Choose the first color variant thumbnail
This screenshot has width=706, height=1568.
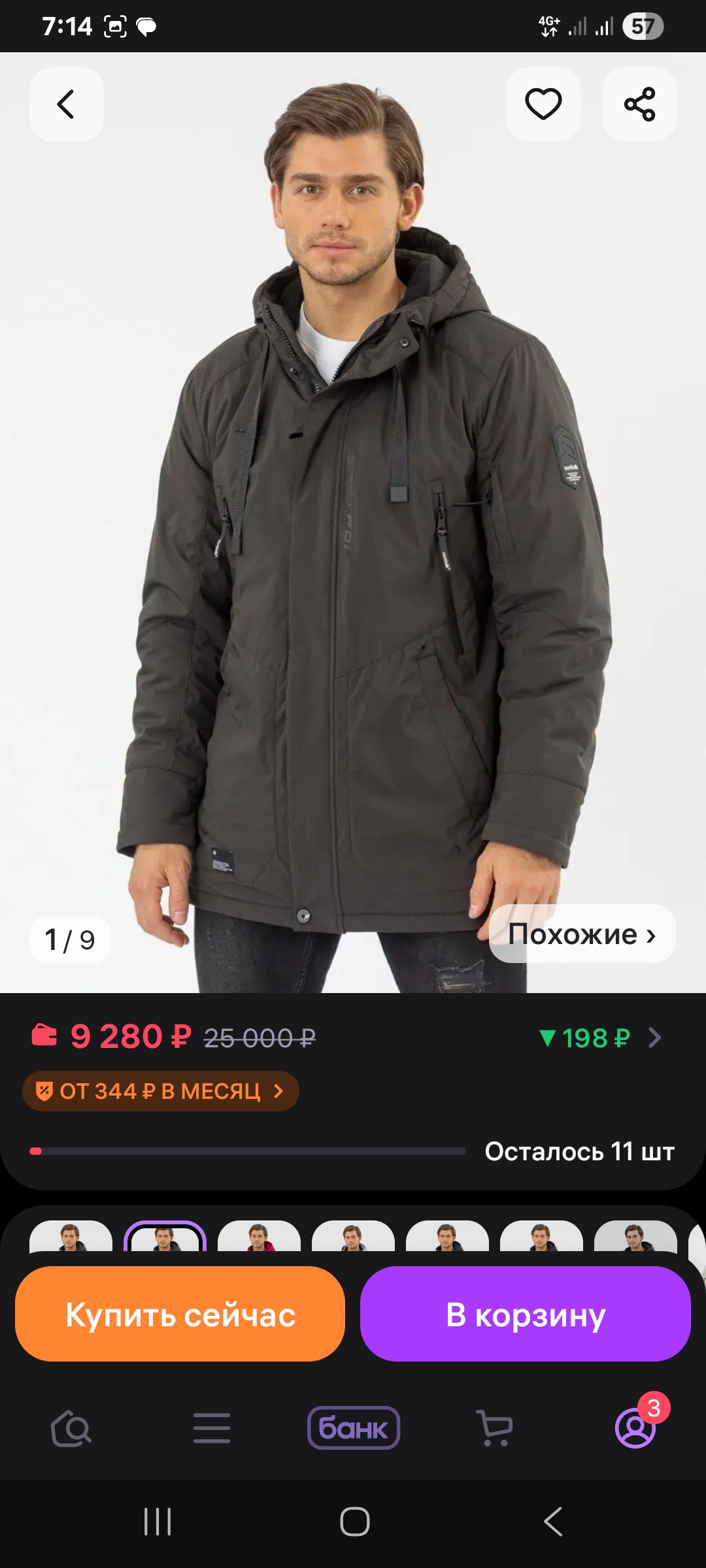tap(71, 1237)
